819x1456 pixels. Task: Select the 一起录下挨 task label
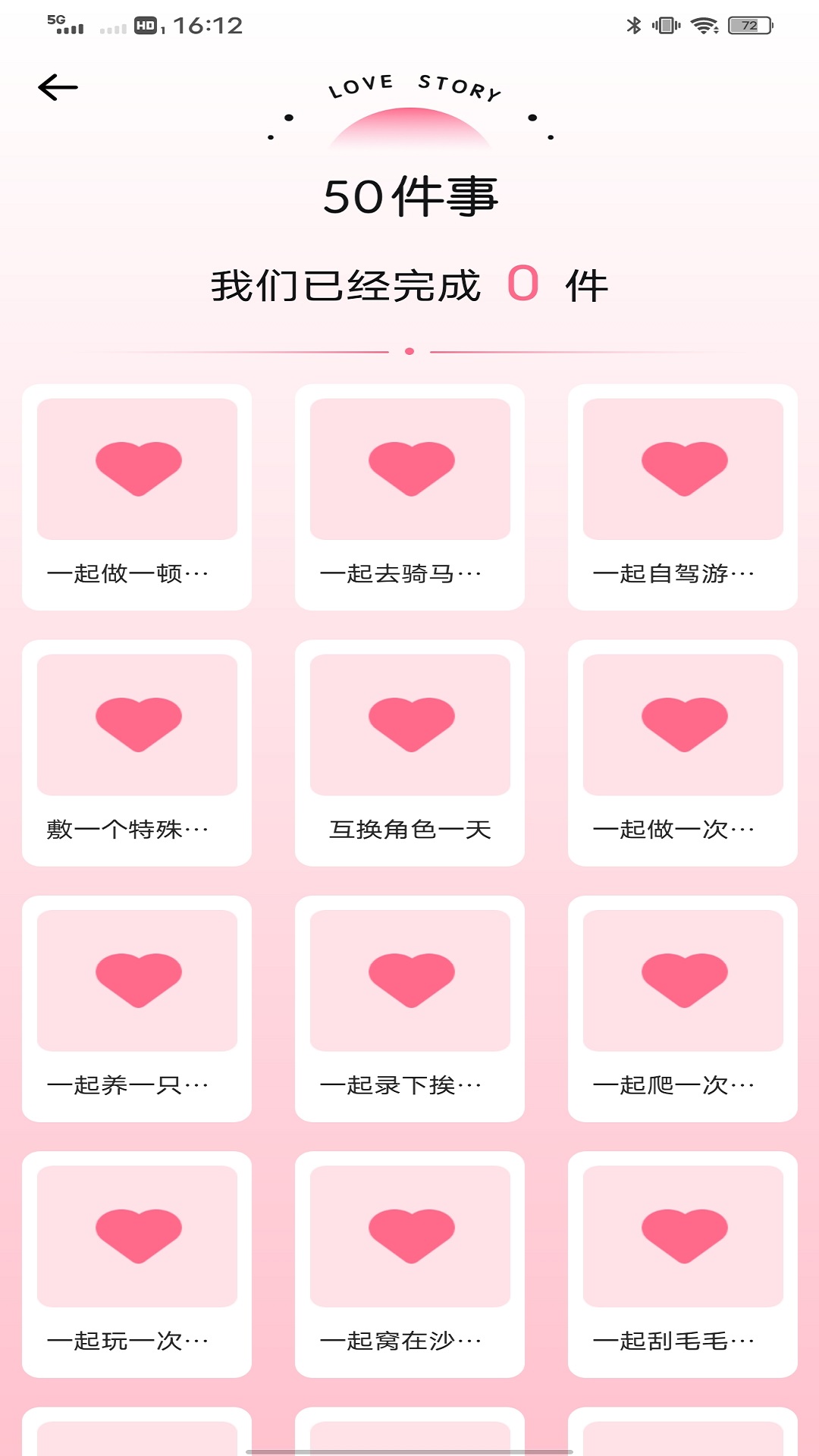(409, 1086)
